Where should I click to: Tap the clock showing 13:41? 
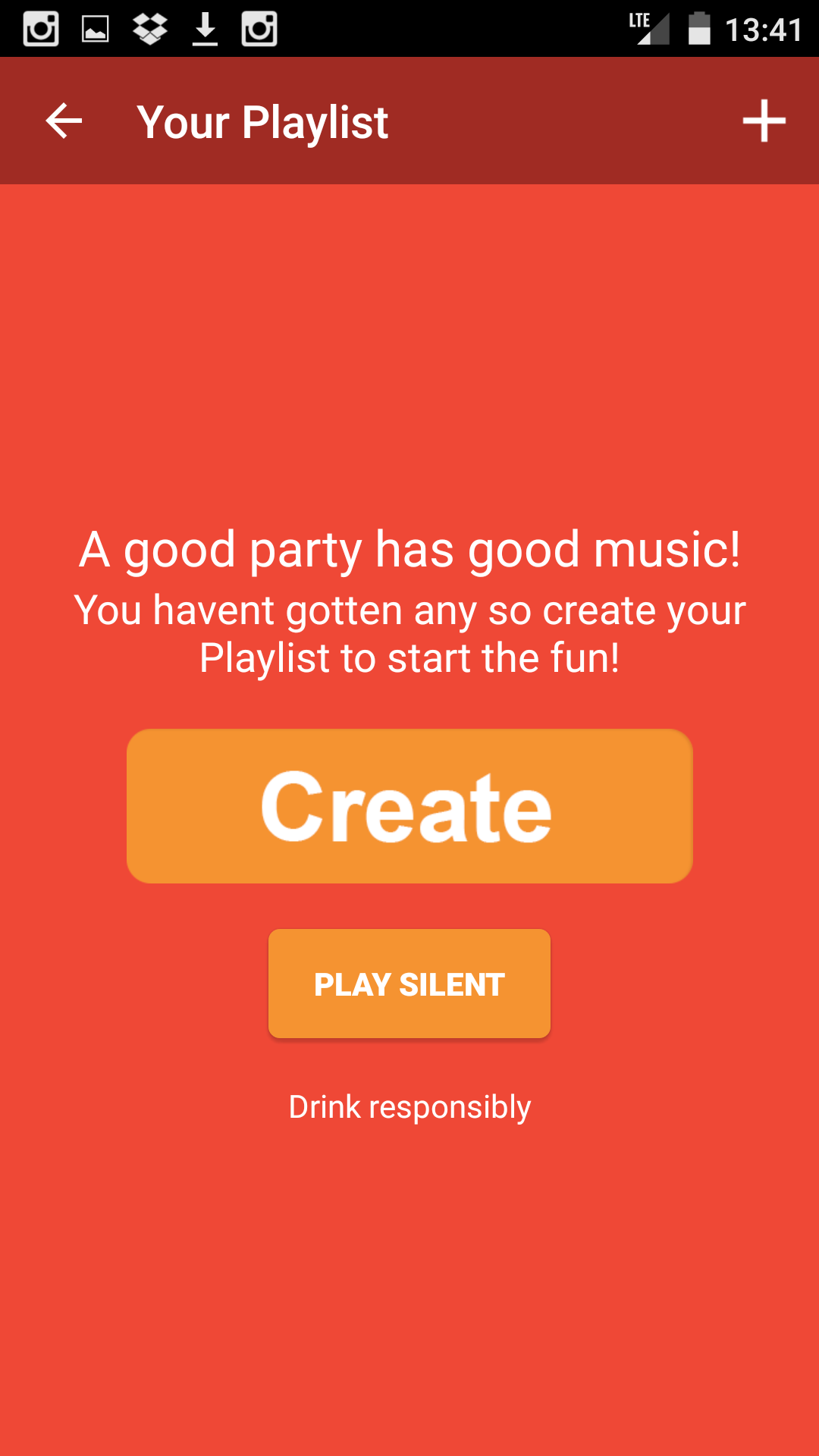pos(766,29)
